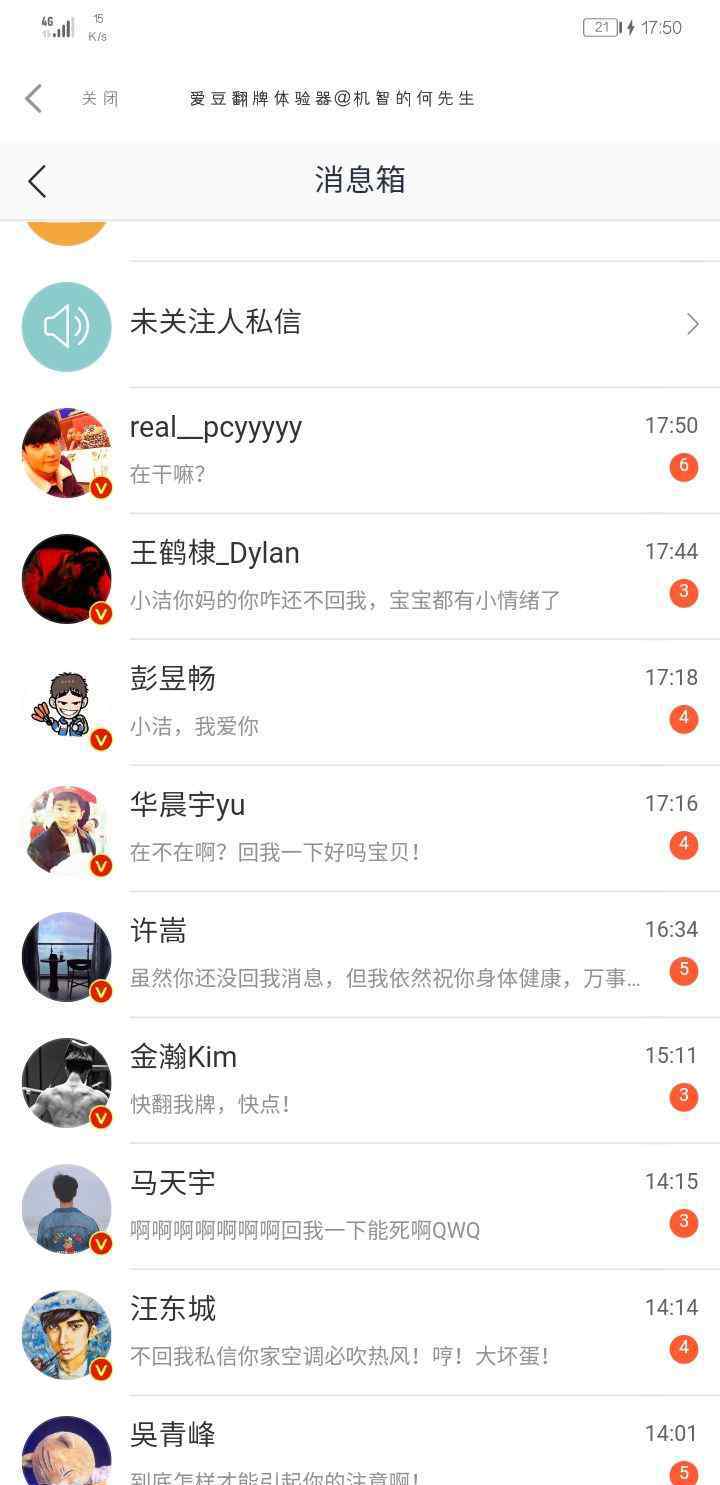This screenshot has width=720, height=1485.
Task: Go back from the 消息箱 header
Action: pos(37,181)
